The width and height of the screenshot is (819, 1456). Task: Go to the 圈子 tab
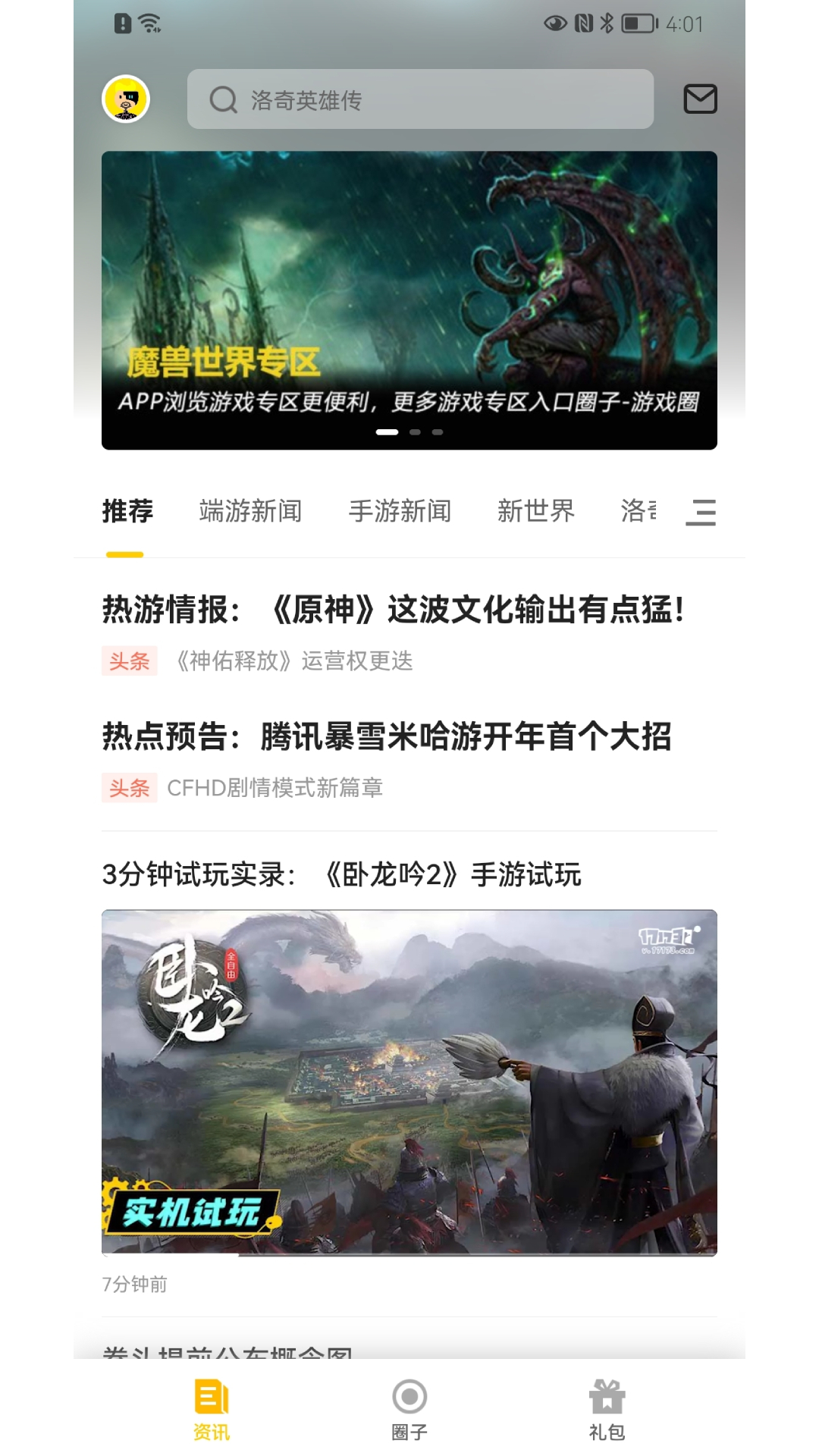(409, 1409)
